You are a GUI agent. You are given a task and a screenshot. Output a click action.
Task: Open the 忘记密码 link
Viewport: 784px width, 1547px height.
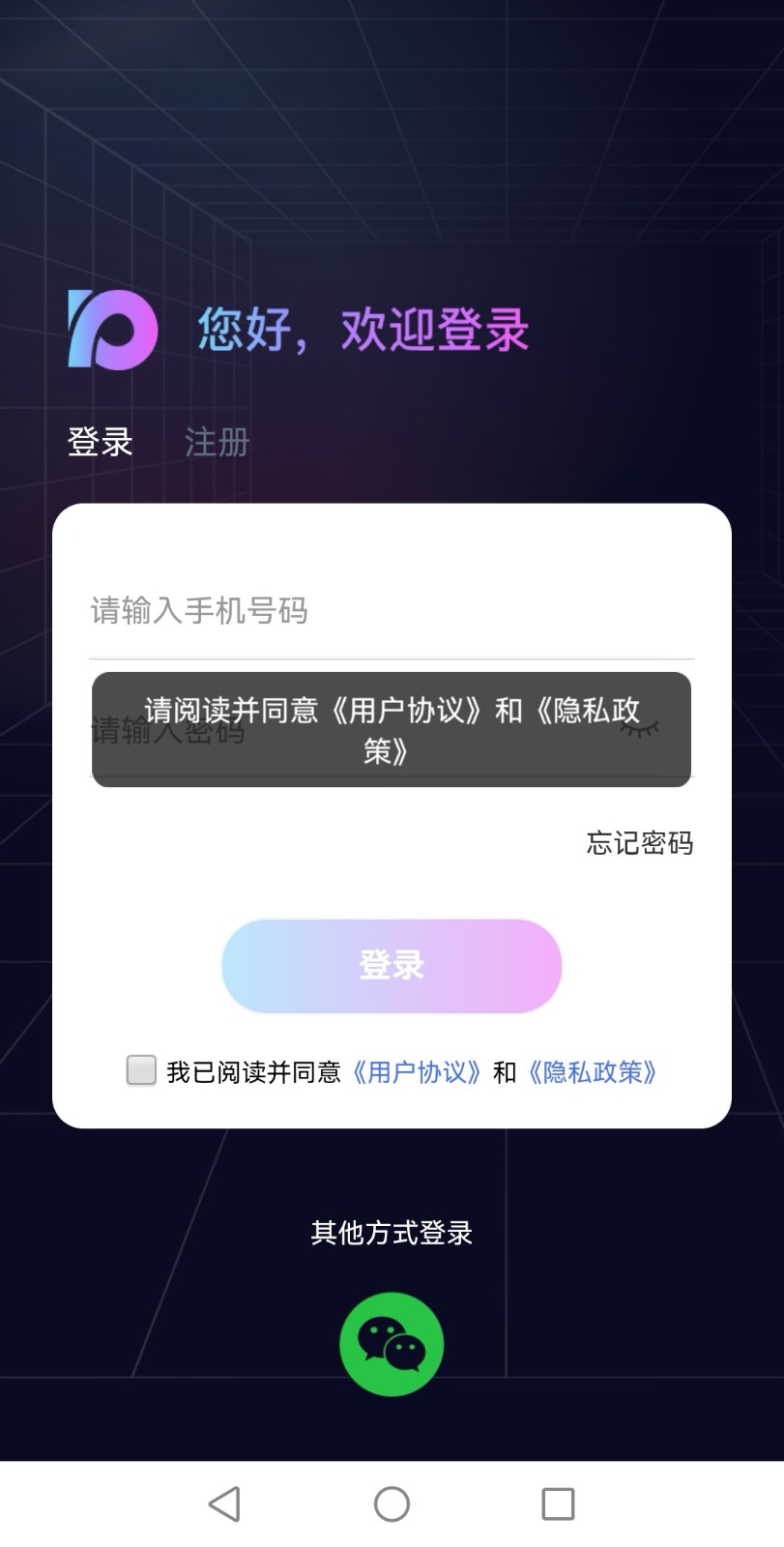click(x=639, y=843)
